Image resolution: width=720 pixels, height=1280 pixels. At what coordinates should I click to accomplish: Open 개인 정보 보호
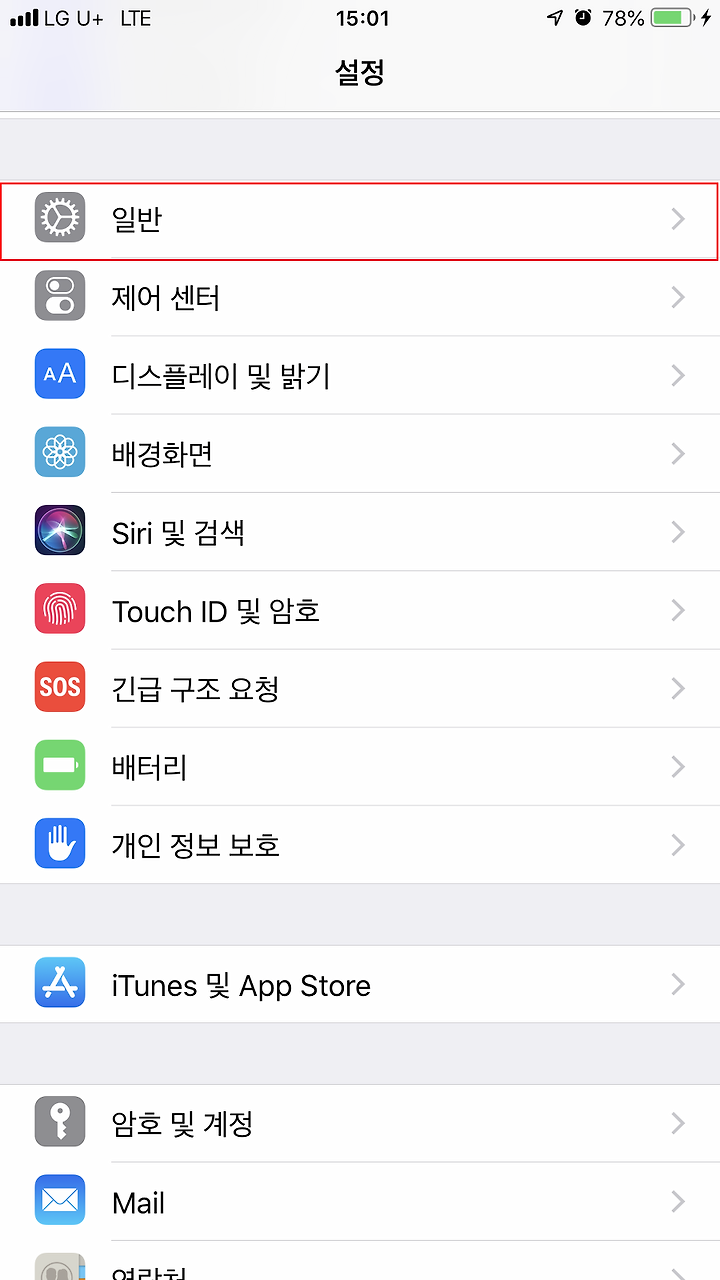(360, 845)
